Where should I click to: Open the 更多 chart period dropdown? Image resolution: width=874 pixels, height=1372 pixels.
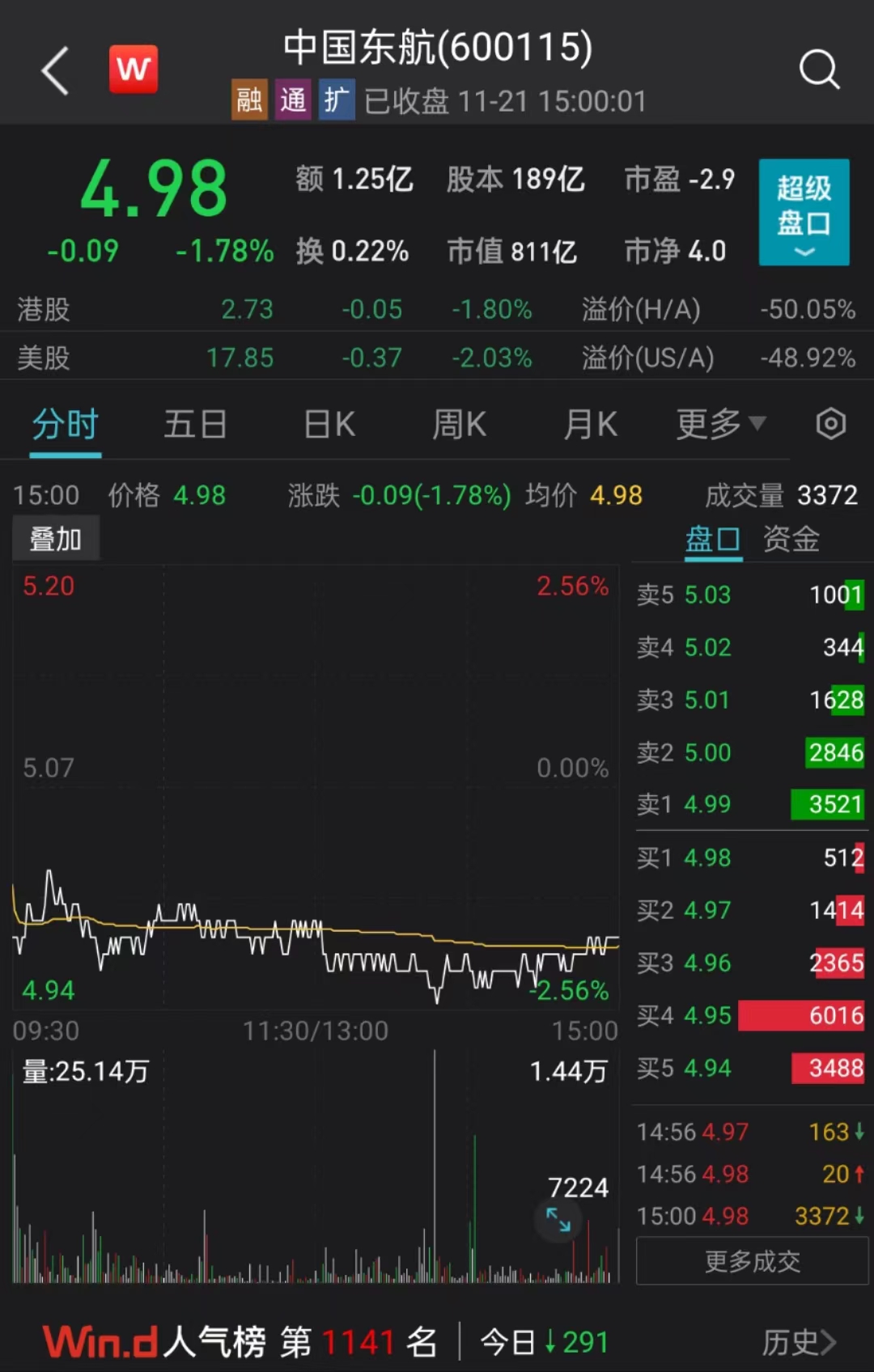tap(720, 424)
